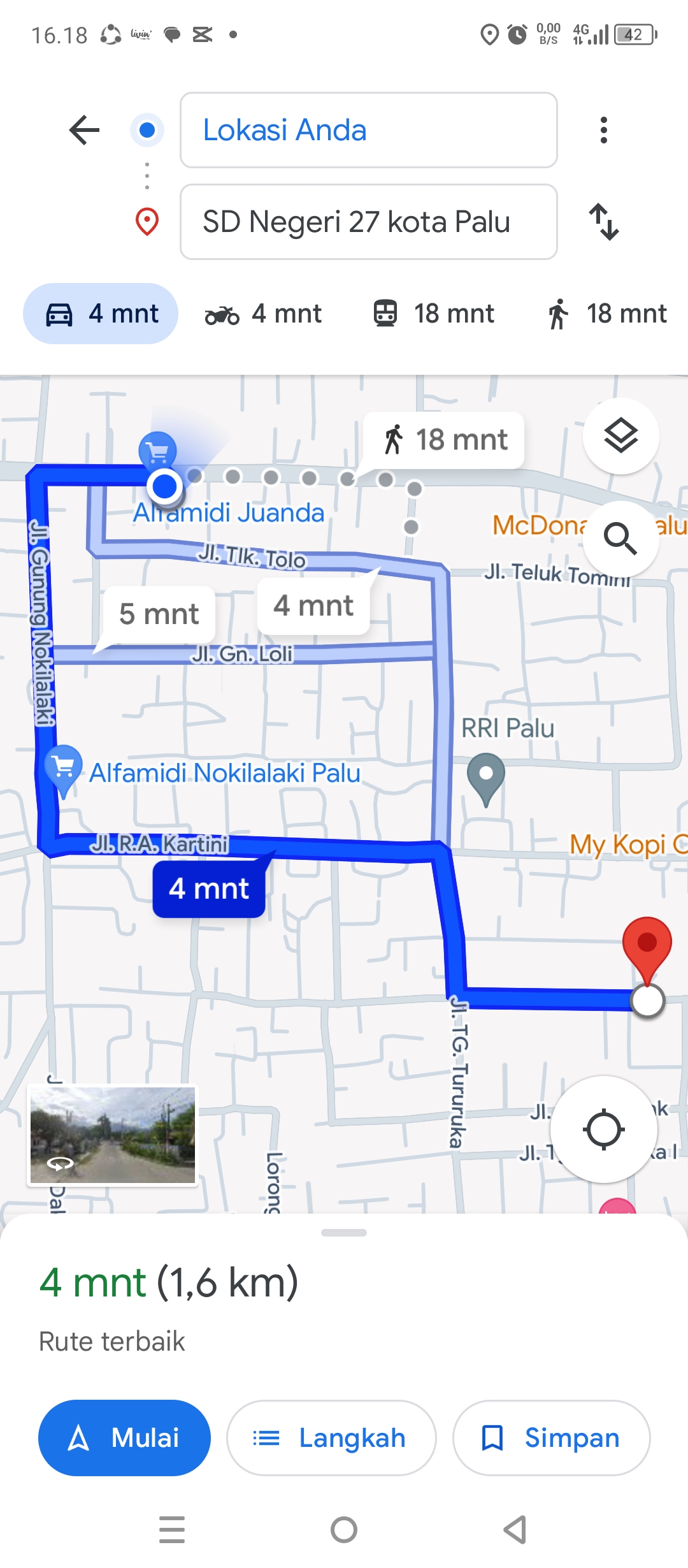
Task: Swap start and destination locations
Action: (603, 222)
